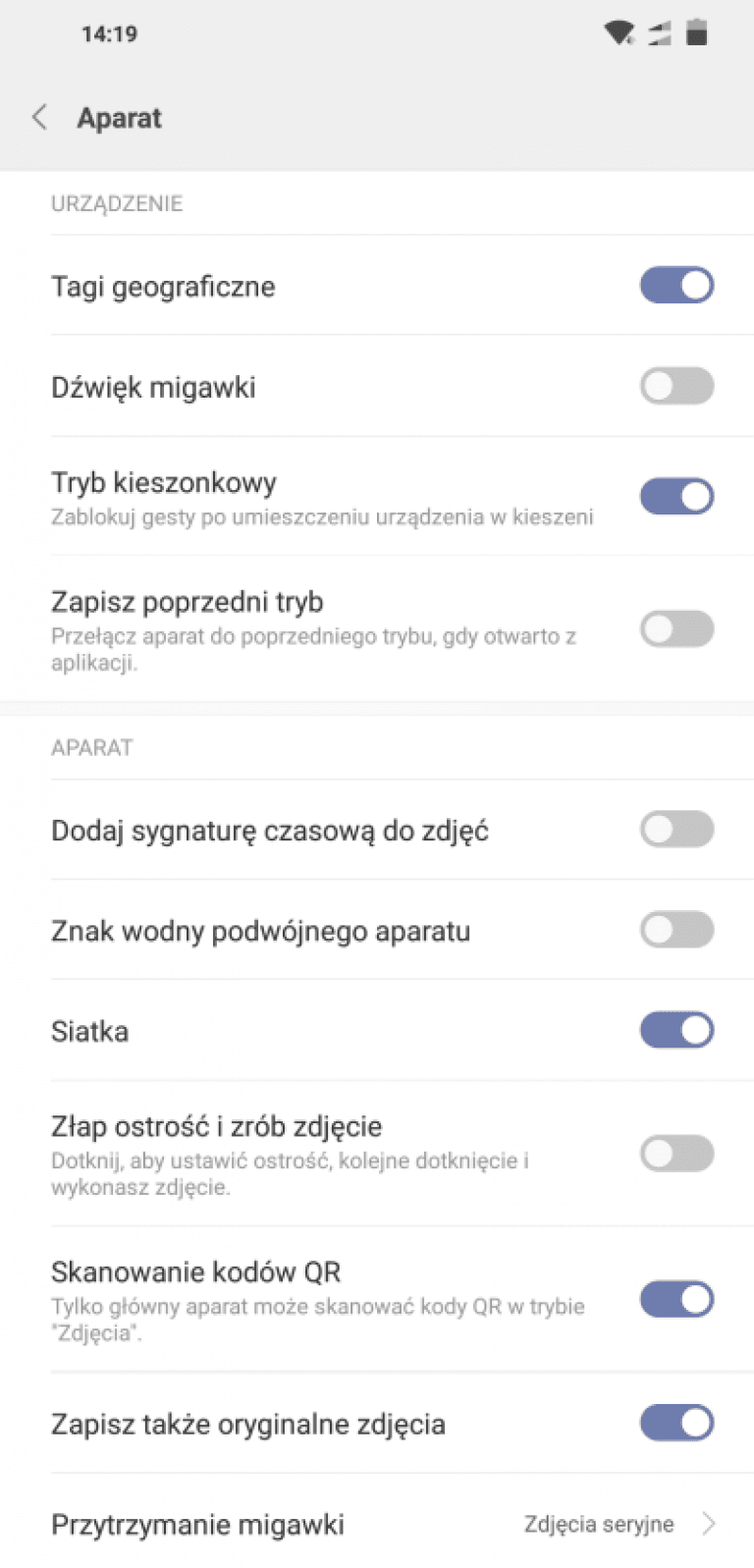Turn on Zapisz poprzedni tryb
The width and height of the screenshot is (754, 1568).
pos(676,628)
